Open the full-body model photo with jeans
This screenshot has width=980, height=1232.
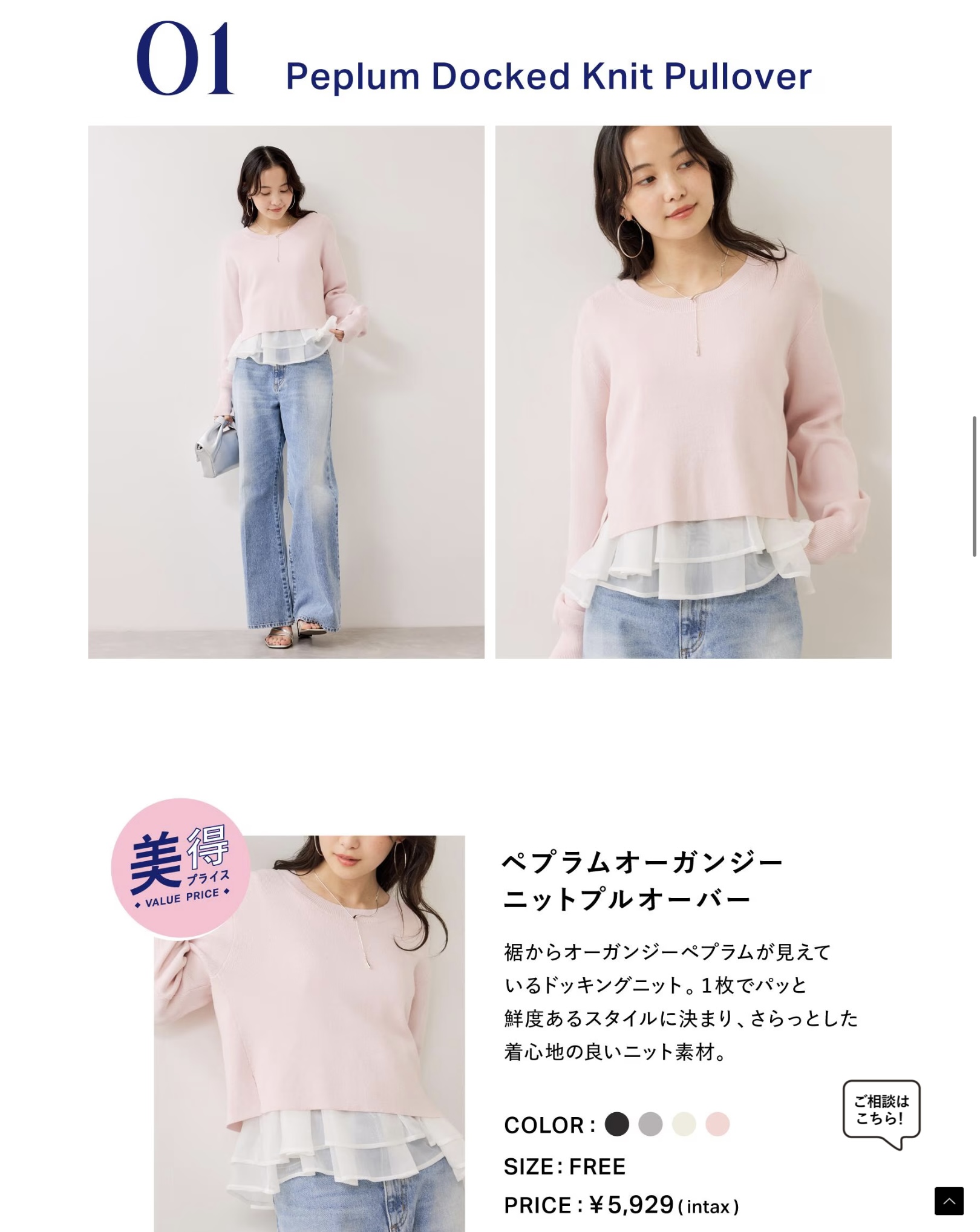(287, 392)
